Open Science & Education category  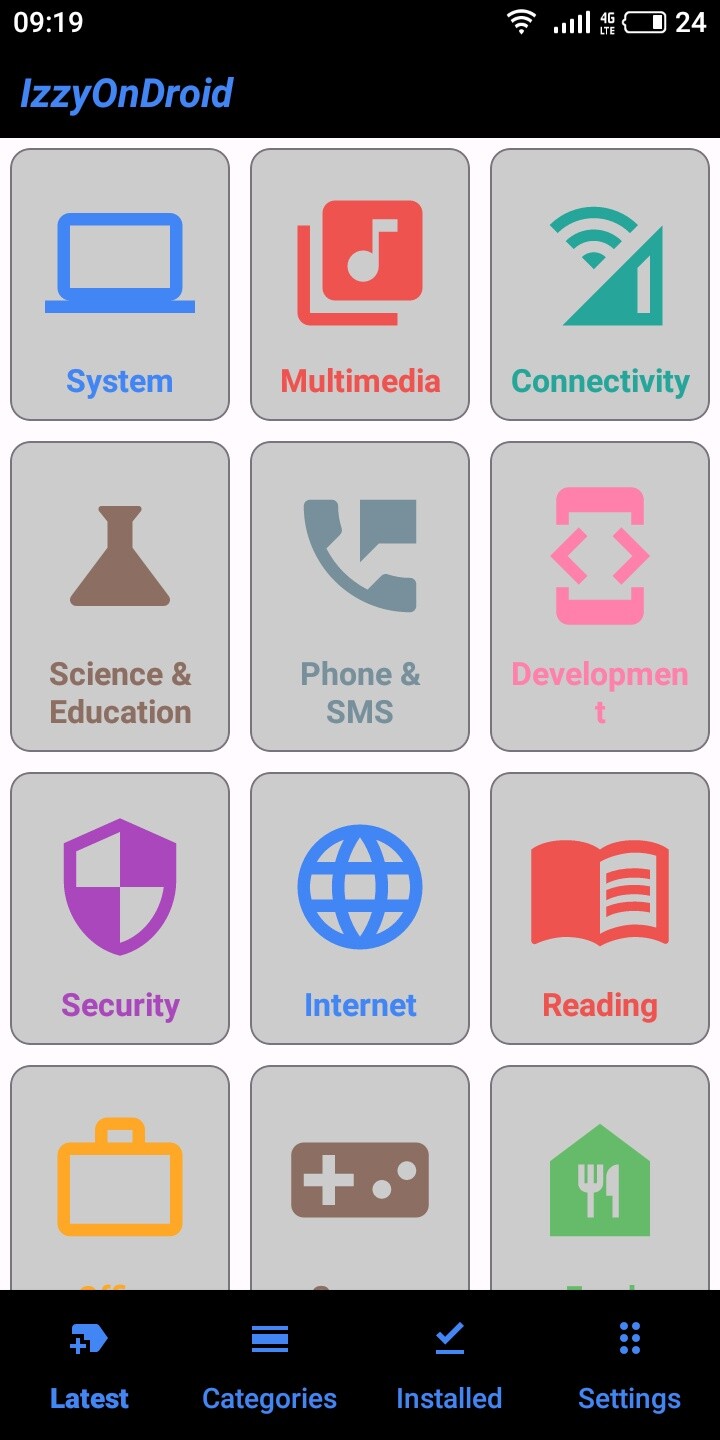[120, 596]
